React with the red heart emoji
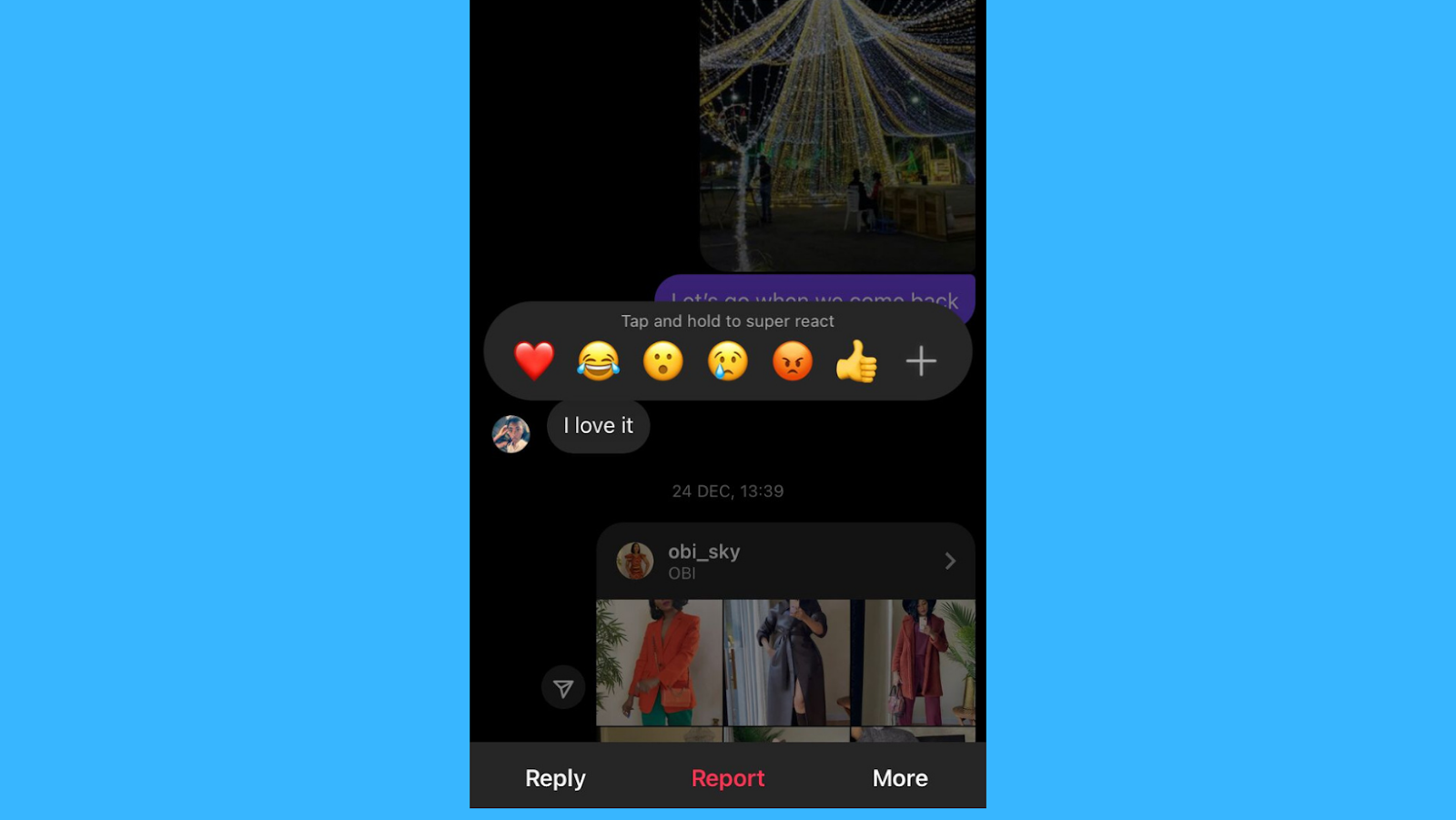Screen dimensions: 1456x820 pos(534,361)
